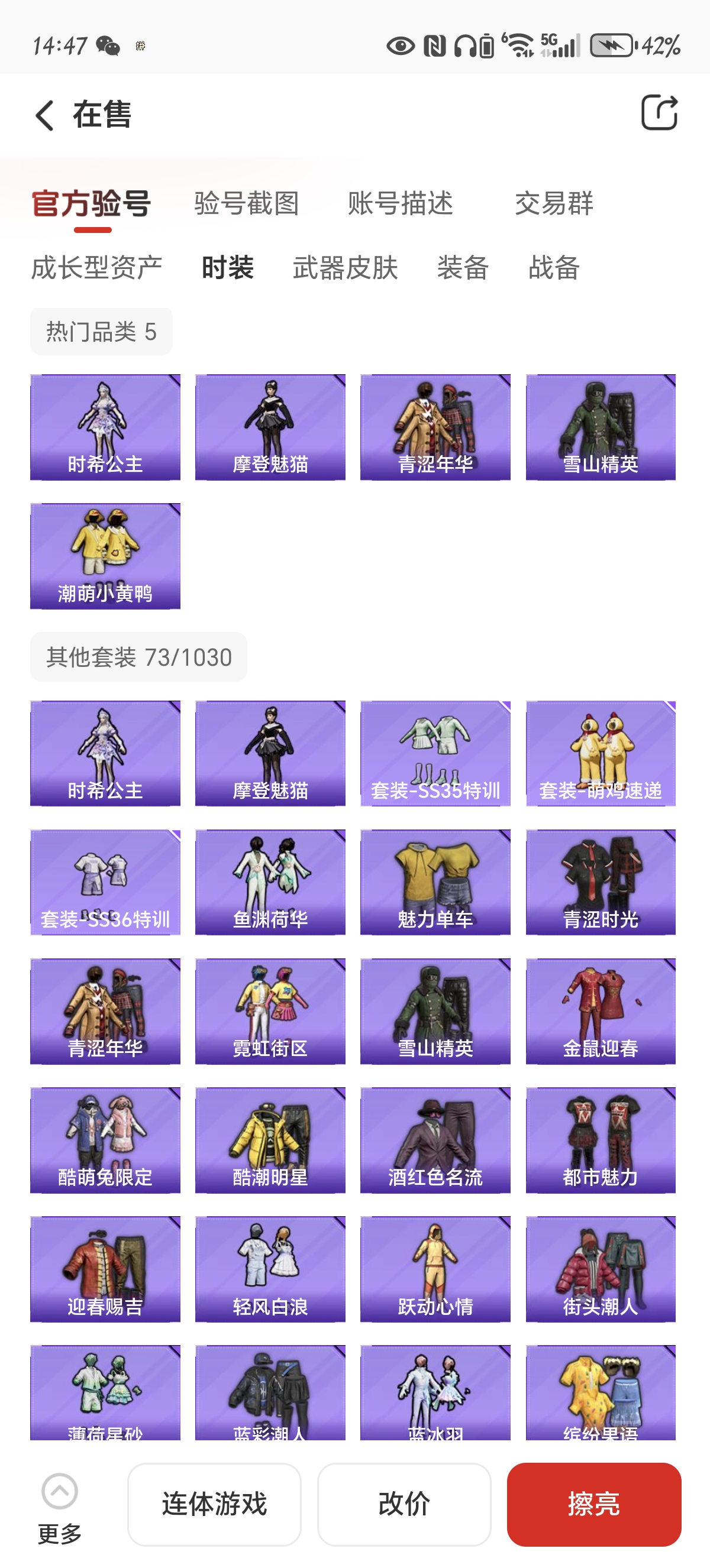The height and width of the screenshot is (1568, 710).
Task: Open the 账号描述 tab
Action: (400, 203)
